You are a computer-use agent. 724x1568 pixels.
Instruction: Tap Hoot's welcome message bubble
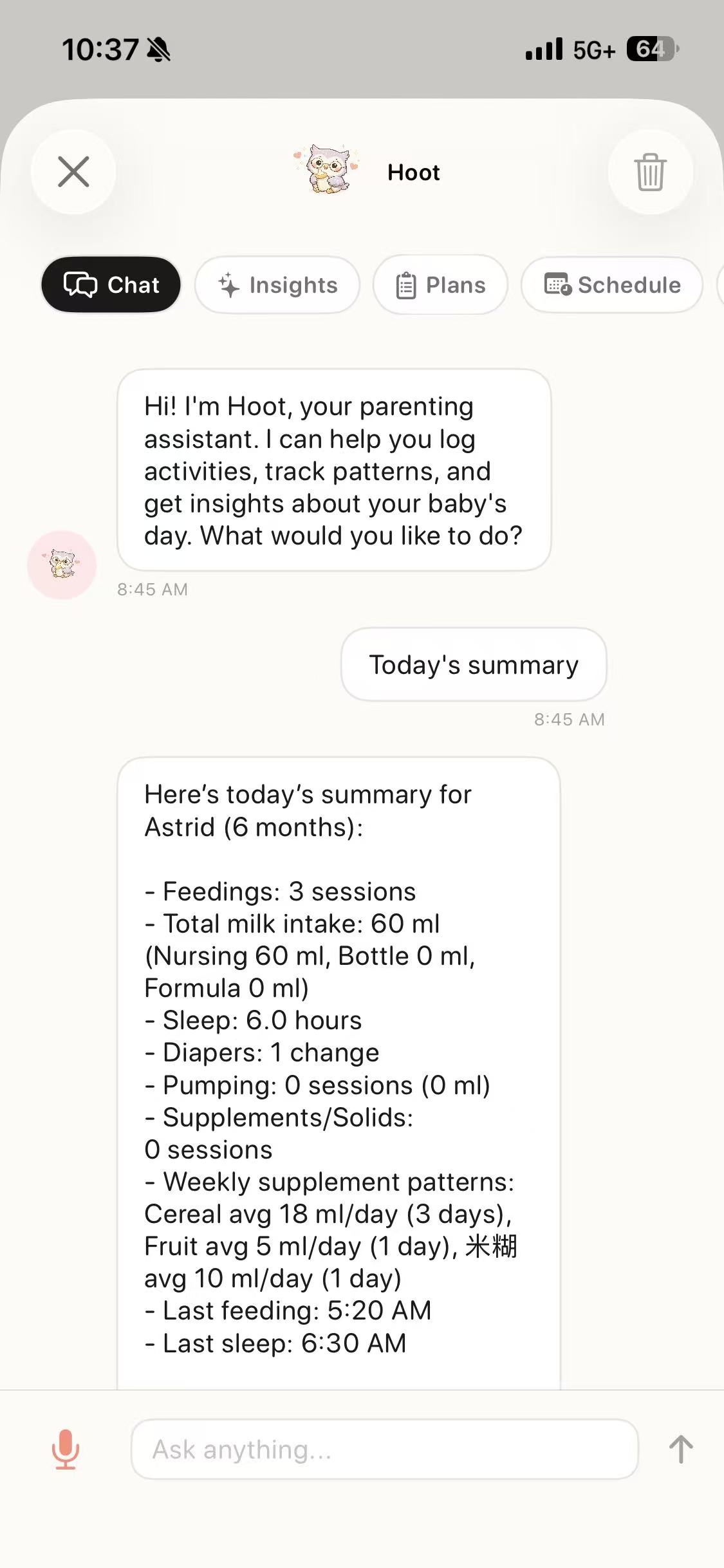point(334,471)
